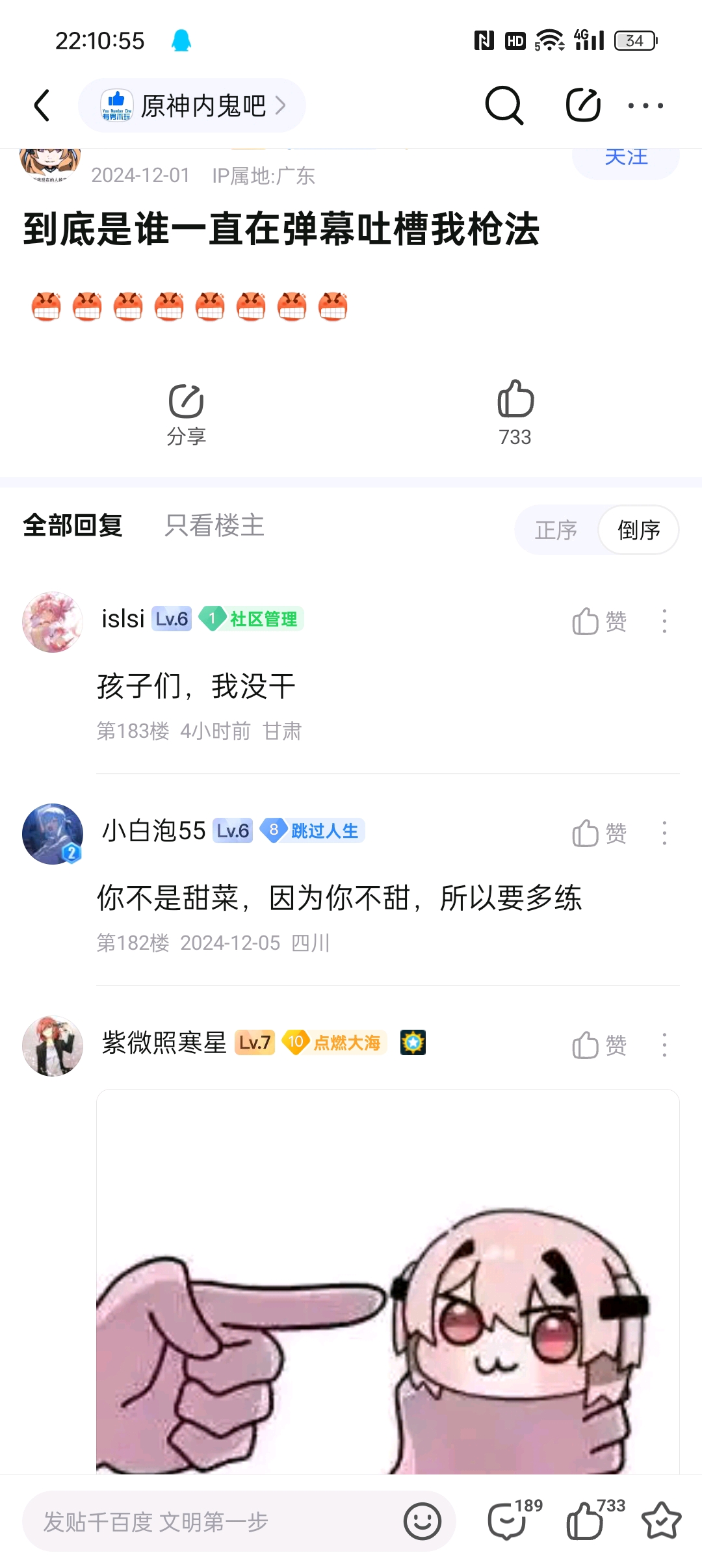Open search with the magnifier icon
The width and height of the screenshot is (702, 1568).
(504, 105)
